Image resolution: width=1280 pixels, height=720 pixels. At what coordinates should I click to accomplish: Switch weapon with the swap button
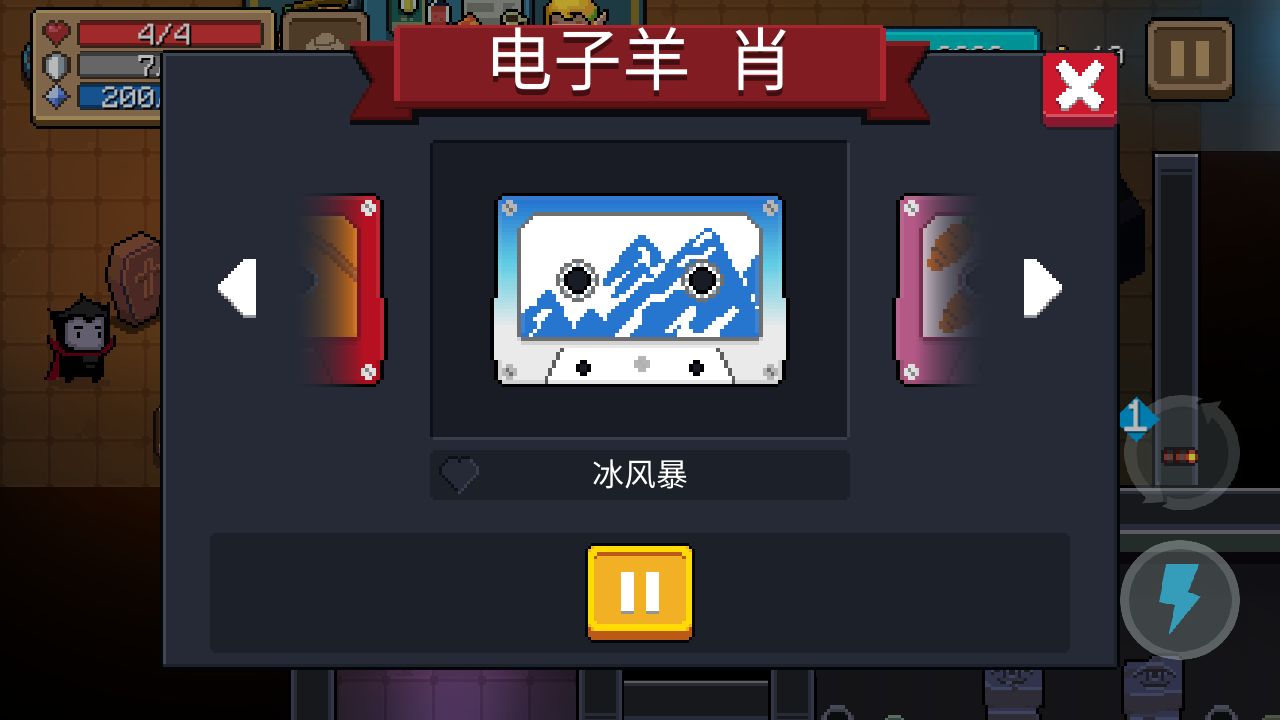coord(1182,455)
